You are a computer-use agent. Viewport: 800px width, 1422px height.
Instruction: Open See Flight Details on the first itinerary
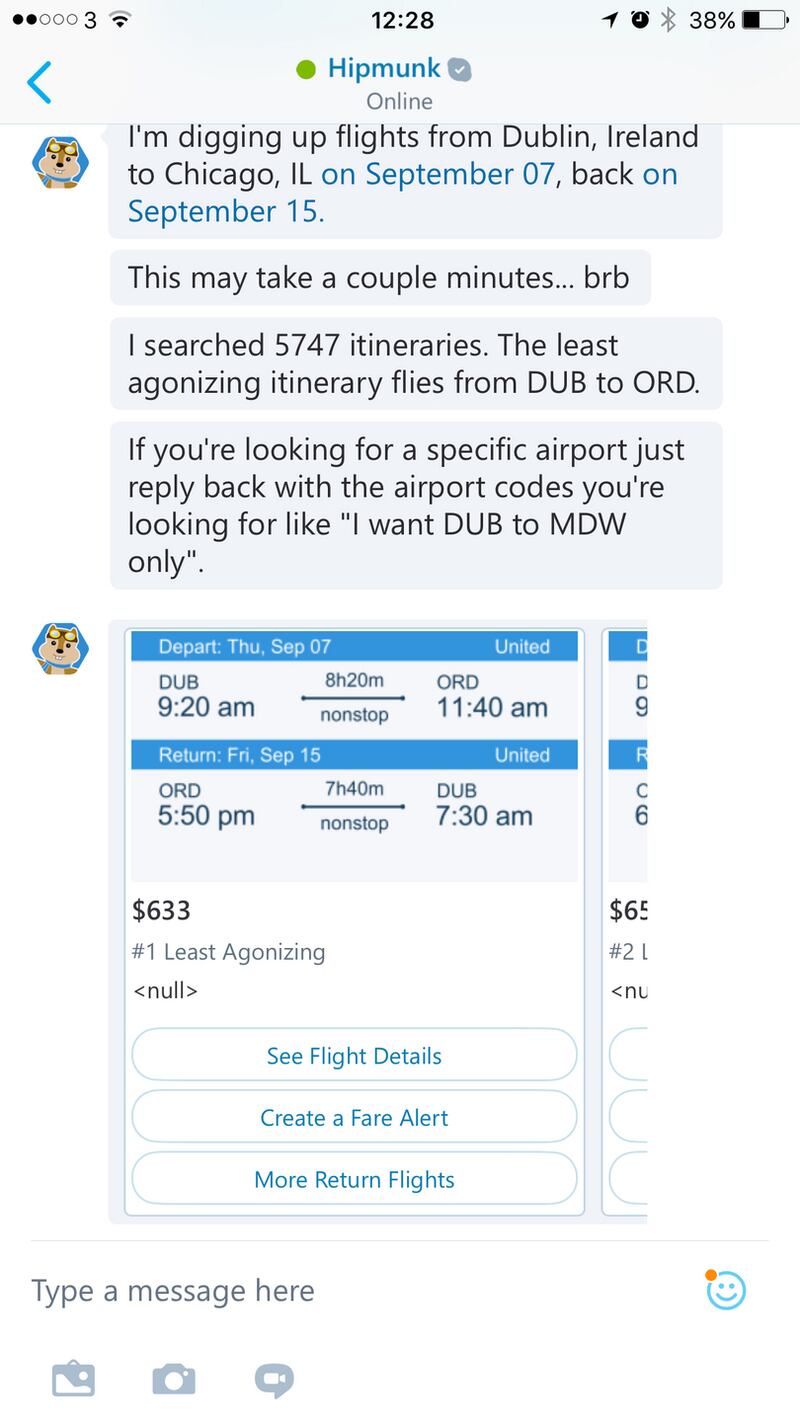click(x=354, y=1056)
